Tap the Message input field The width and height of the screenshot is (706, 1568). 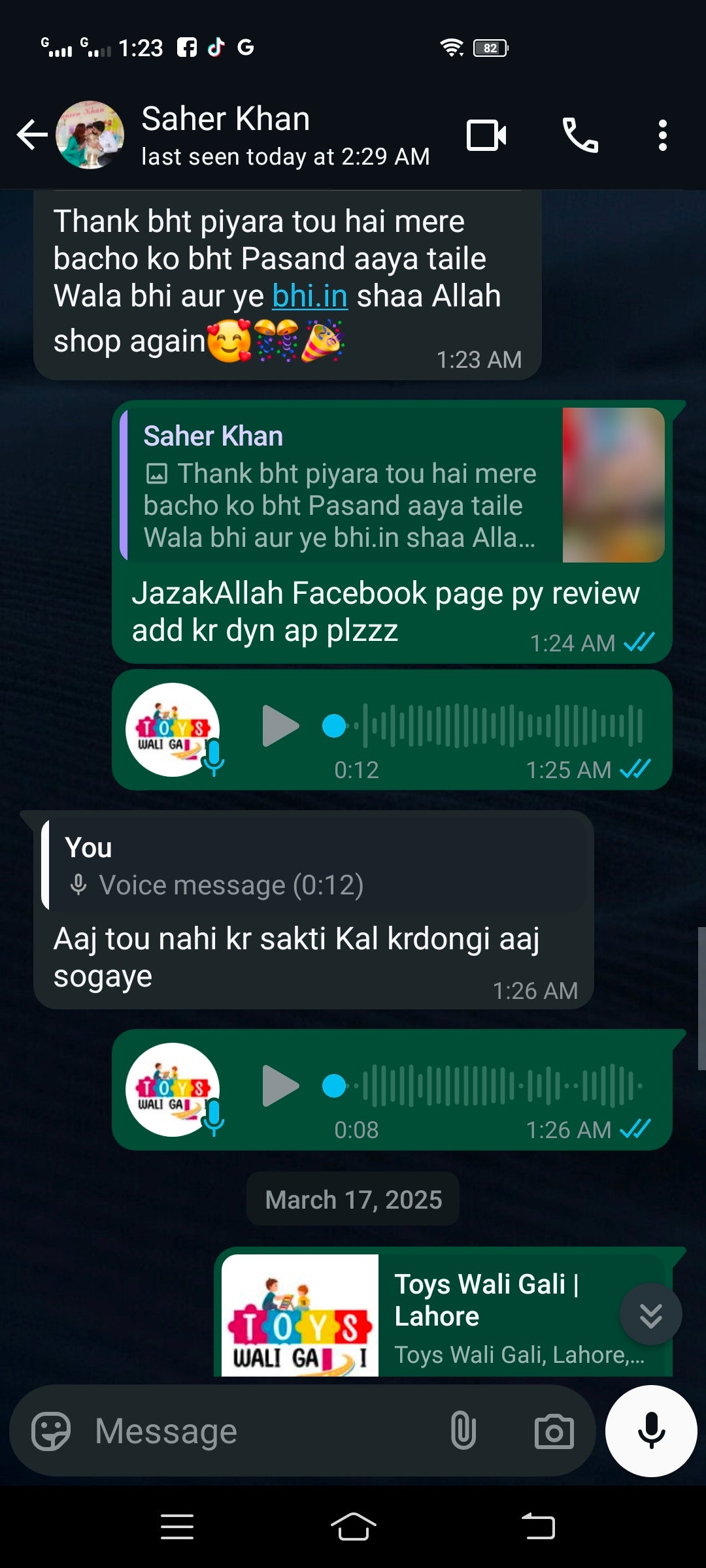(x=261, y=1431)
